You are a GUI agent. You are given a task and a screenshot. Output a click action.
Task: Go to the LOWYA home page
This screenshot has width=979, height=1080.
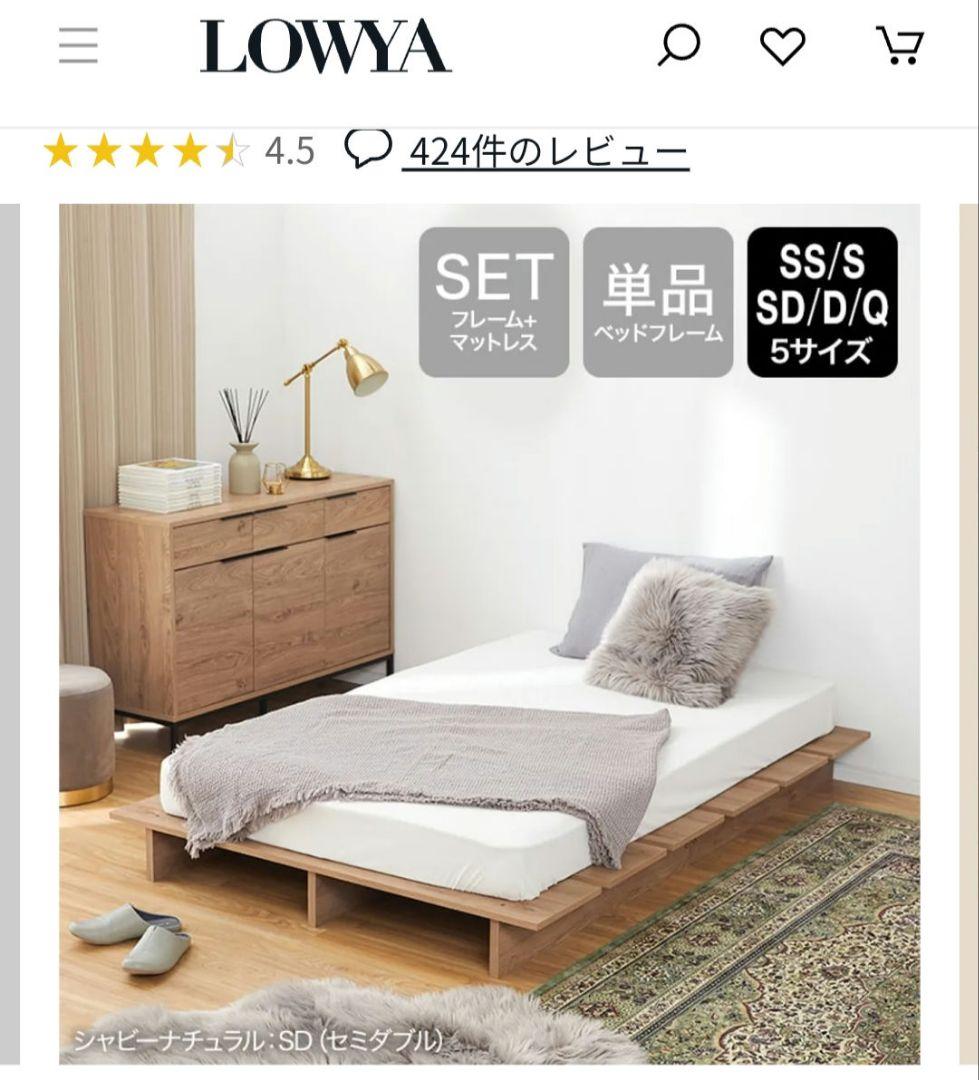coord(325,47)
